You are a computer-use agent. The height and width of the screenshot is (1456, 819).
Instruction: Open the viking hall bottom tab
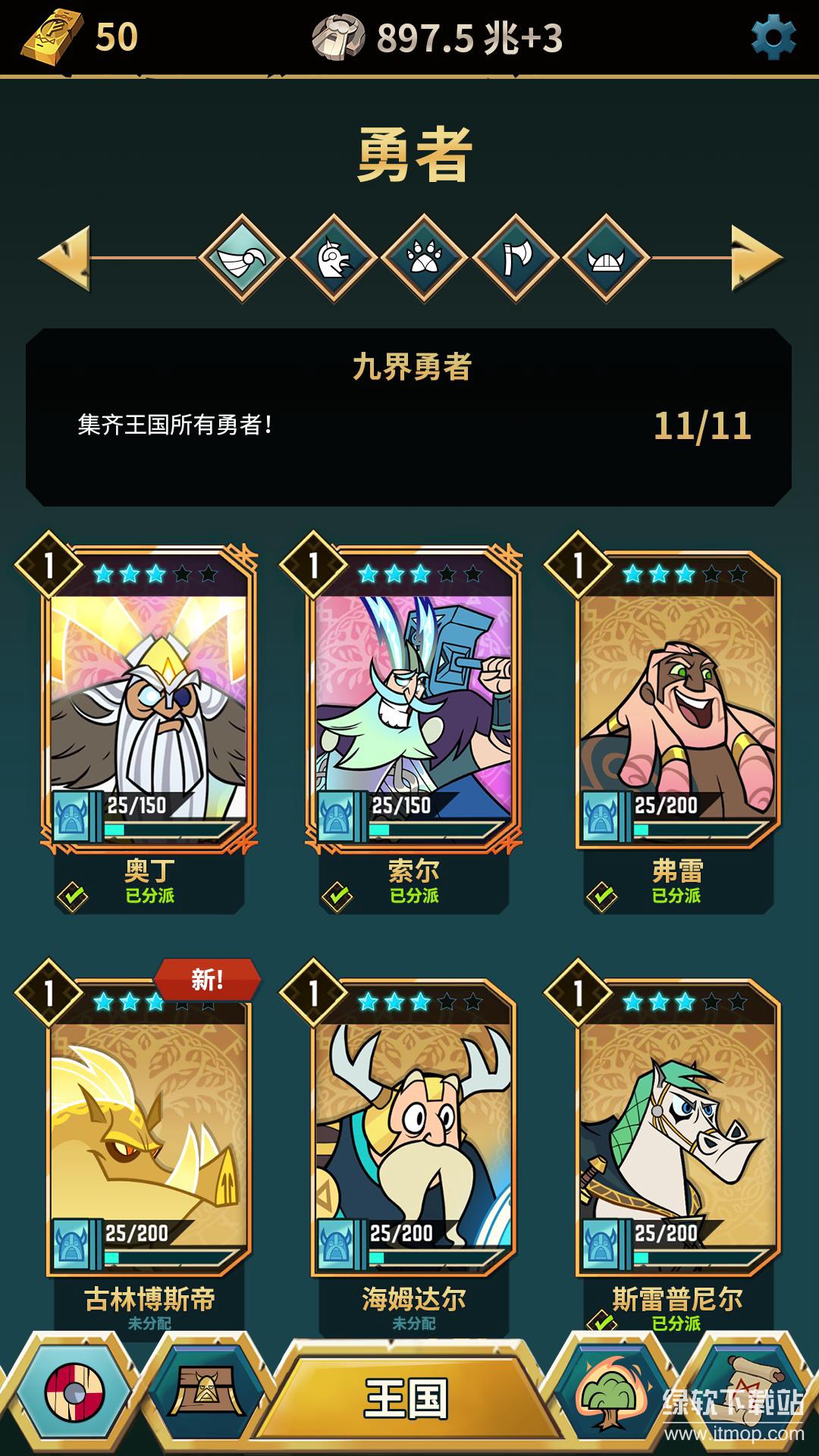pyautogui.click(x=205, y=1394)
